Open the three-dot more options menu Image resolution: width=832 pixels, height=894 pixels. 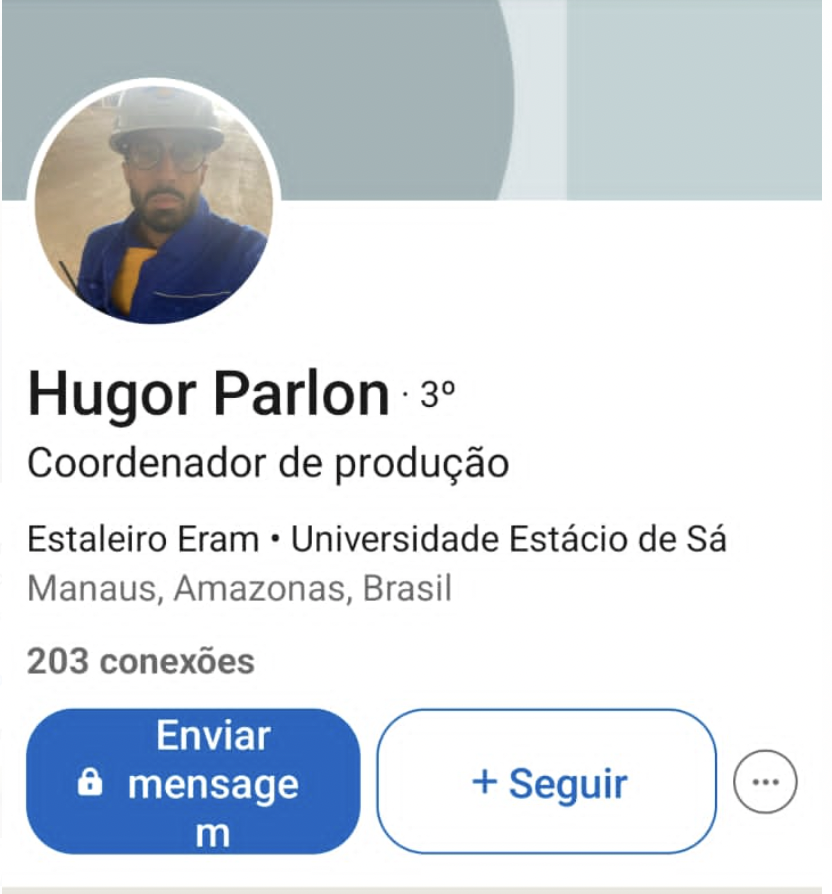765,782
